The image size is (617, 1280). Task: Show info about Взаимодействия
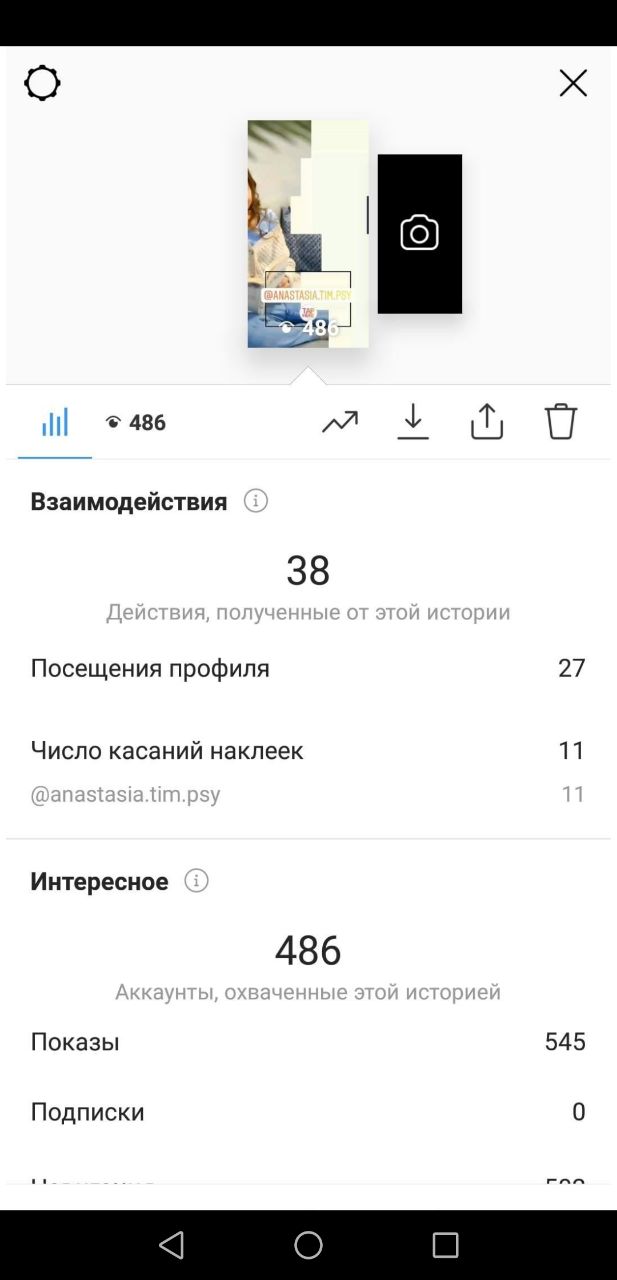pos(256,501)
